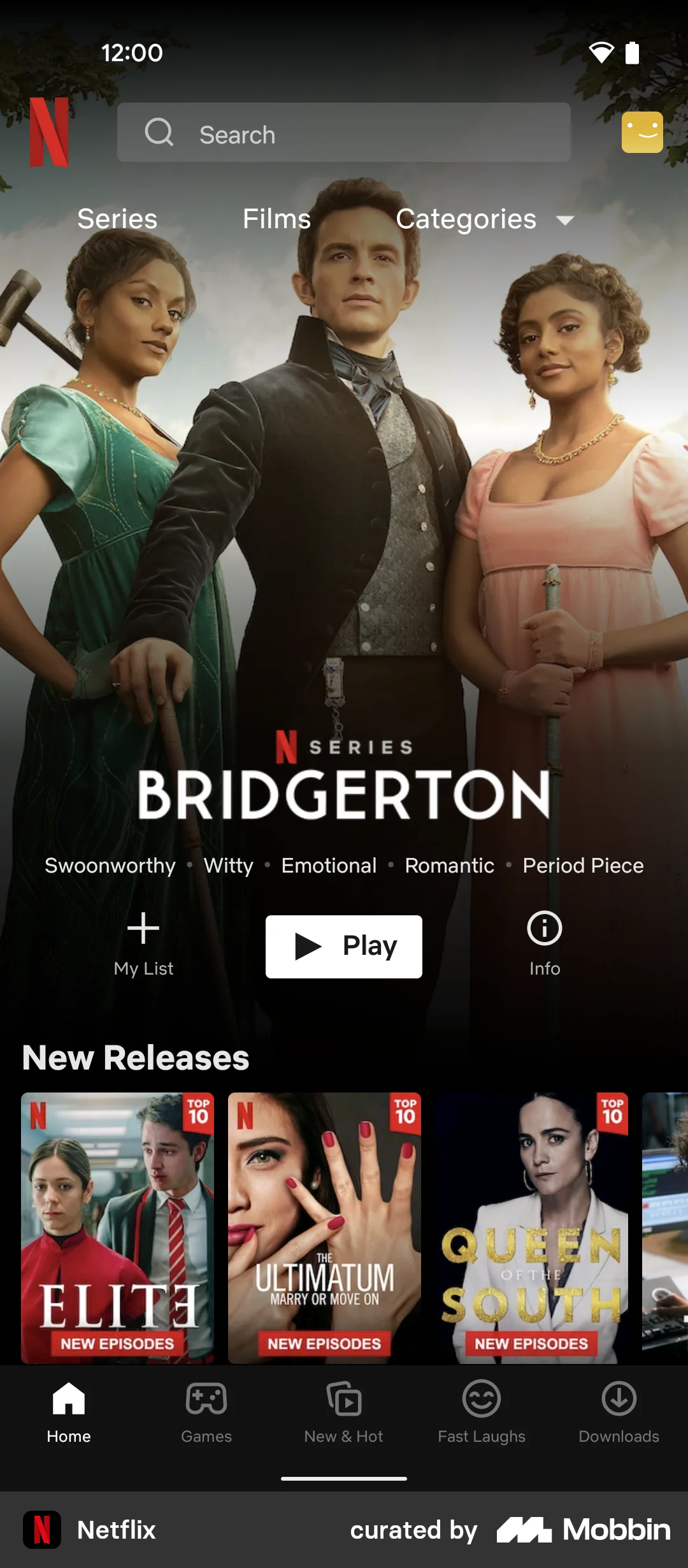Expand the Categories dropdown

484,219
